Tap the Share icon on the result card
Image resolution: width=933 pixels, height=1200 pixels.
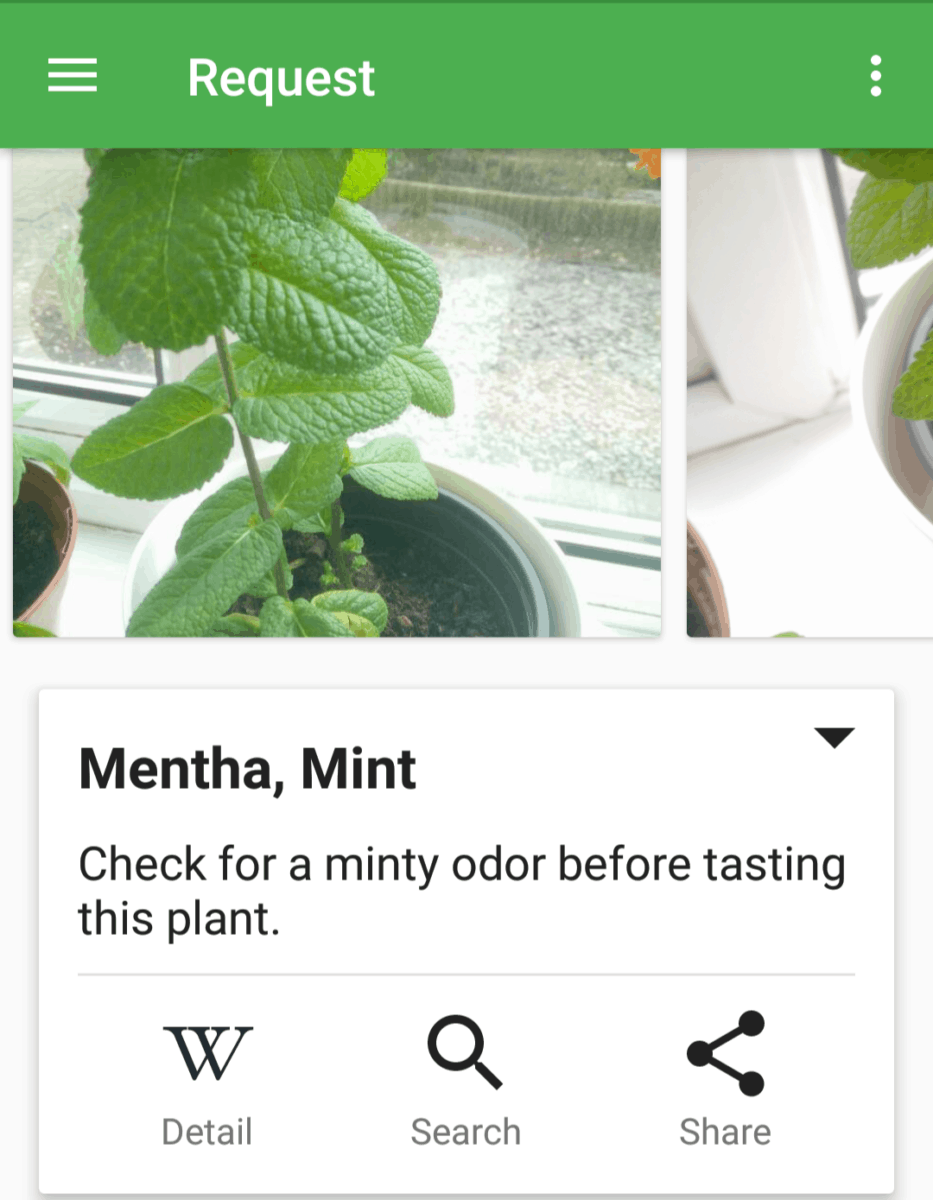[724, 1052]
